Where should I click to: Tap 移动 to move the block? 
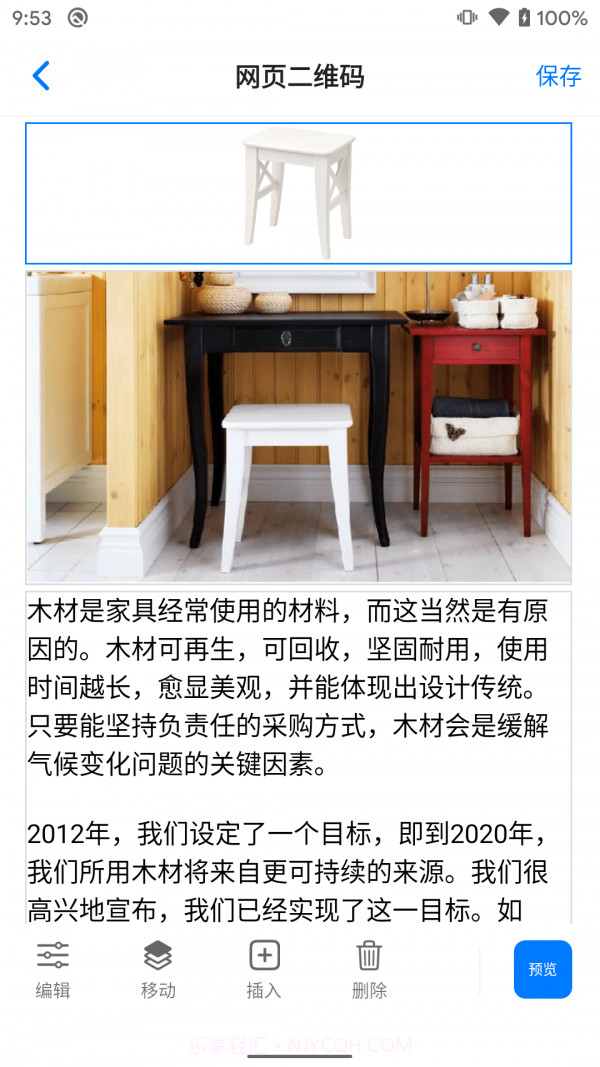coord(158,969)
